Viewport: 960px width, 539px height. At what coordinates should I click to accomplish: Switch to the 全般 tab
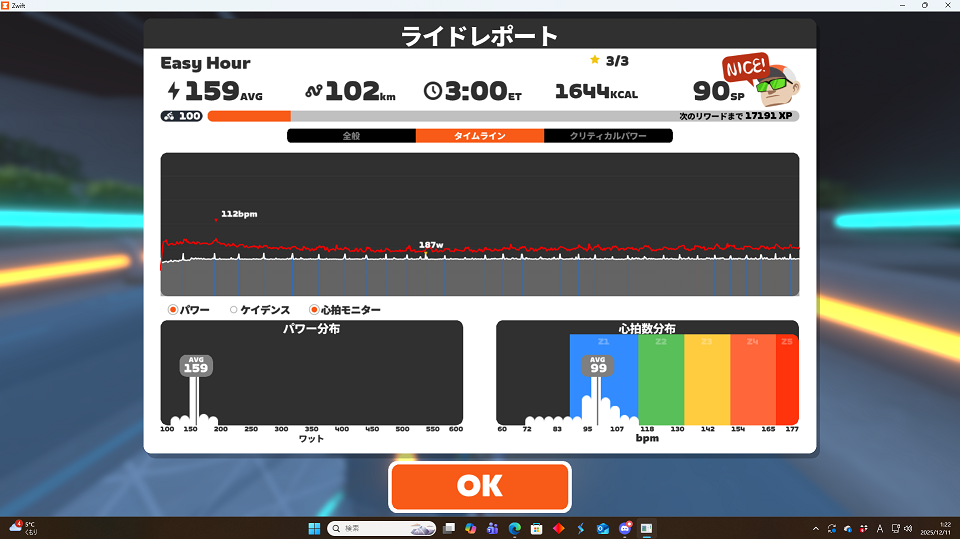coord(351,136)
